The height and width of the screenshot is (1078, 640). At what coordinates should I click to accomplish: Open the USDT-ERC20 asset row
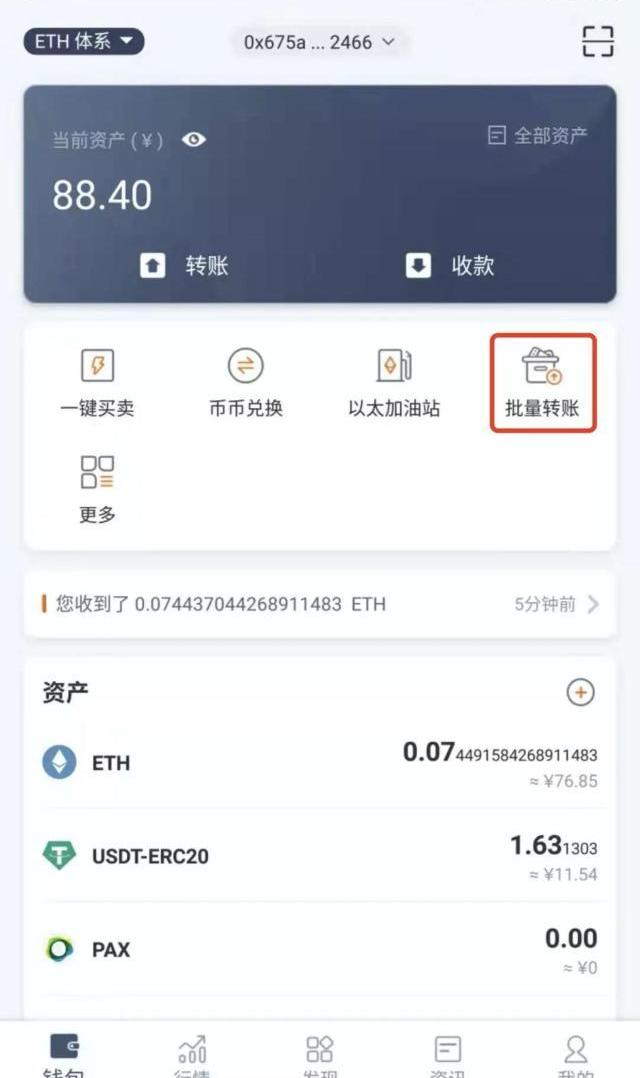pyautogui.click(x=320, y=857)
